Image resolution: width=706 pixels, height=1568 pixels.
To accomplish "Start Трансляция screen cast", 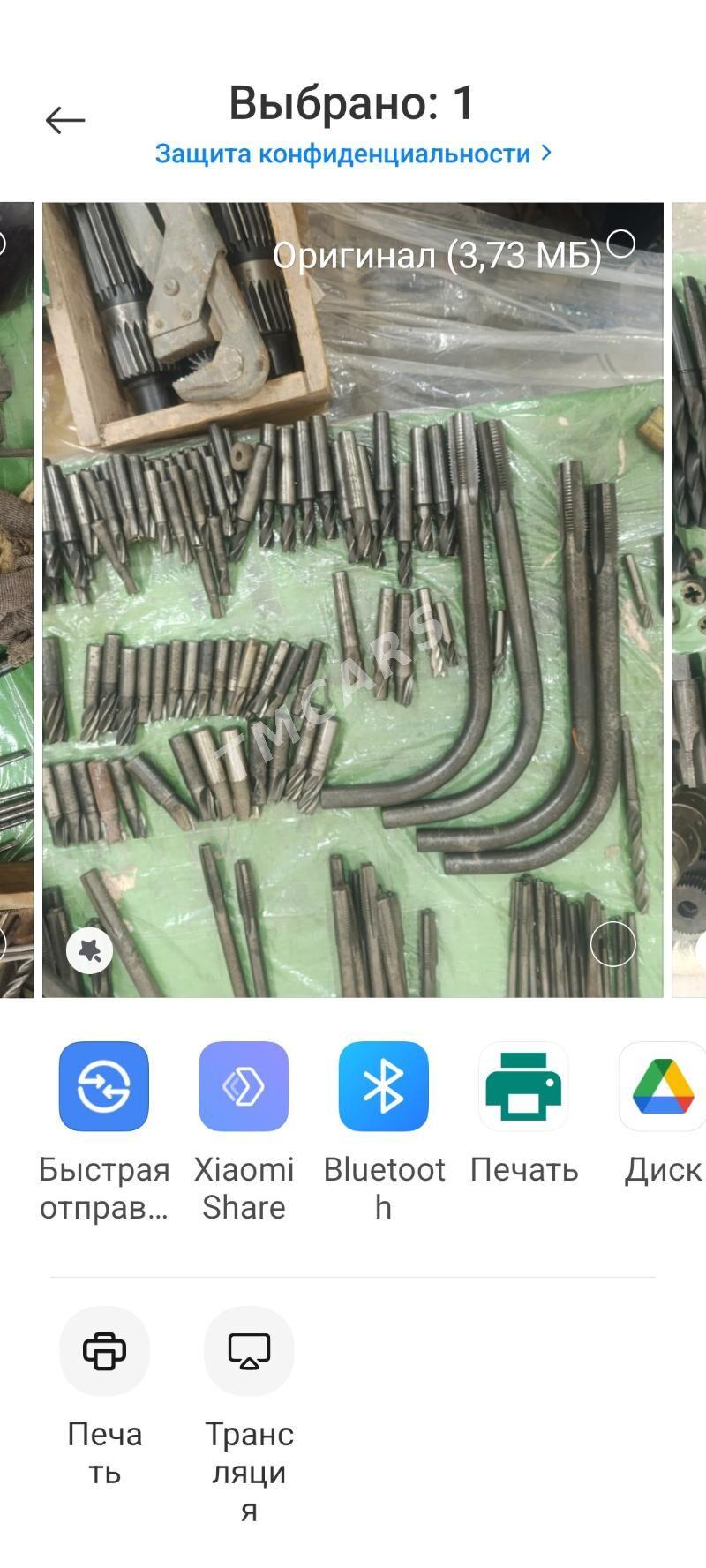I will tap(249, 1351).
